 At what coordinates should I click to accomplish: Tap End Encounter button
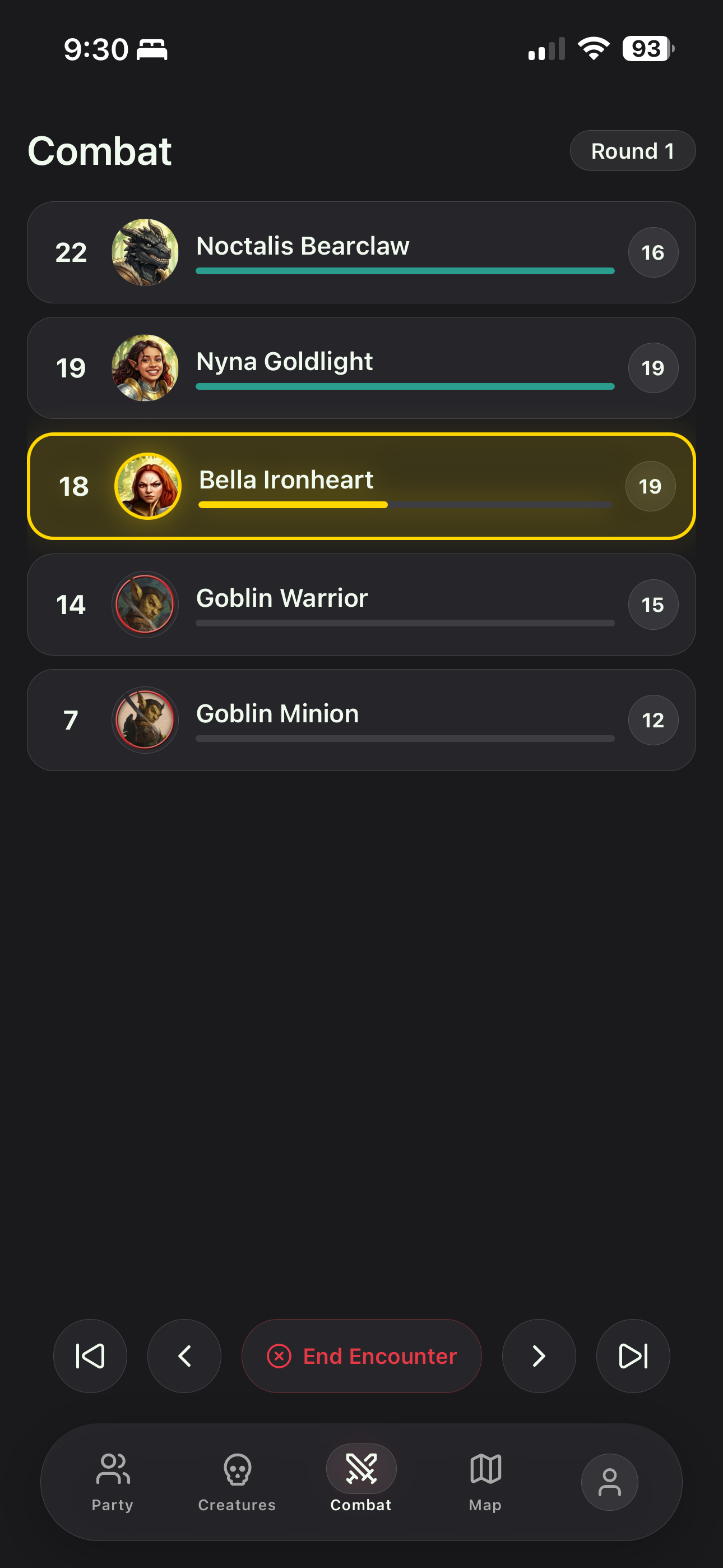[361, 1356]
